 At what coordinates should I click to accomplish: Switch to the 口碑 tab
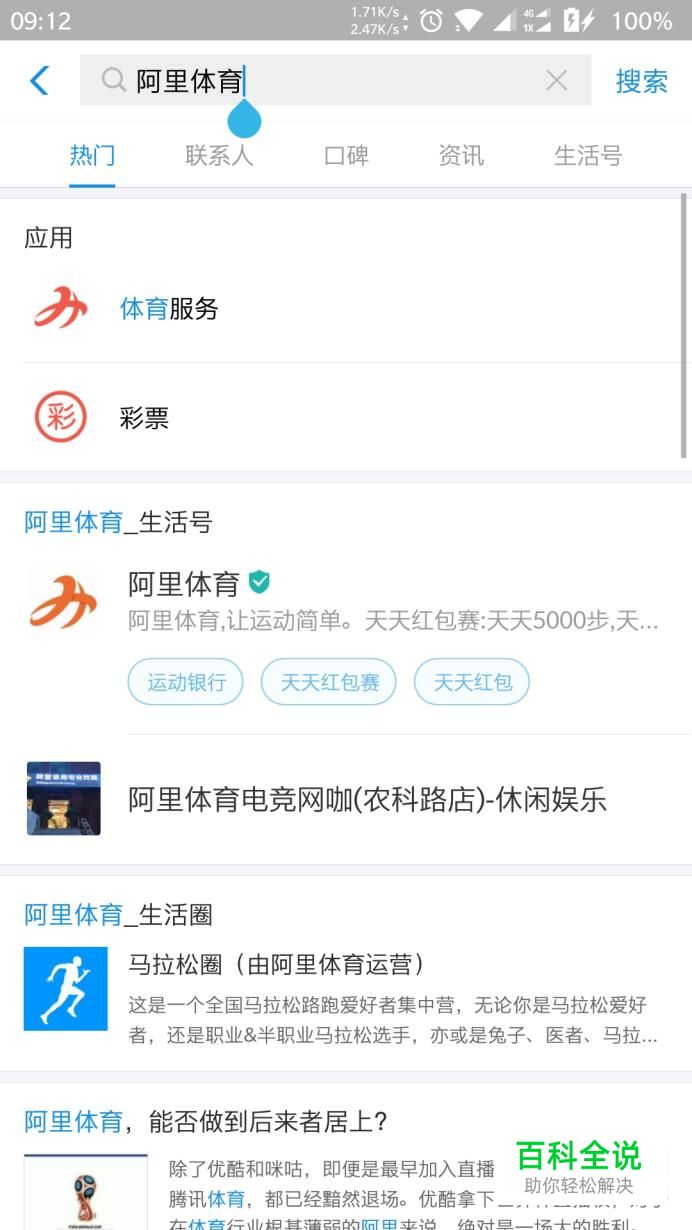click(x=346, y=155)
